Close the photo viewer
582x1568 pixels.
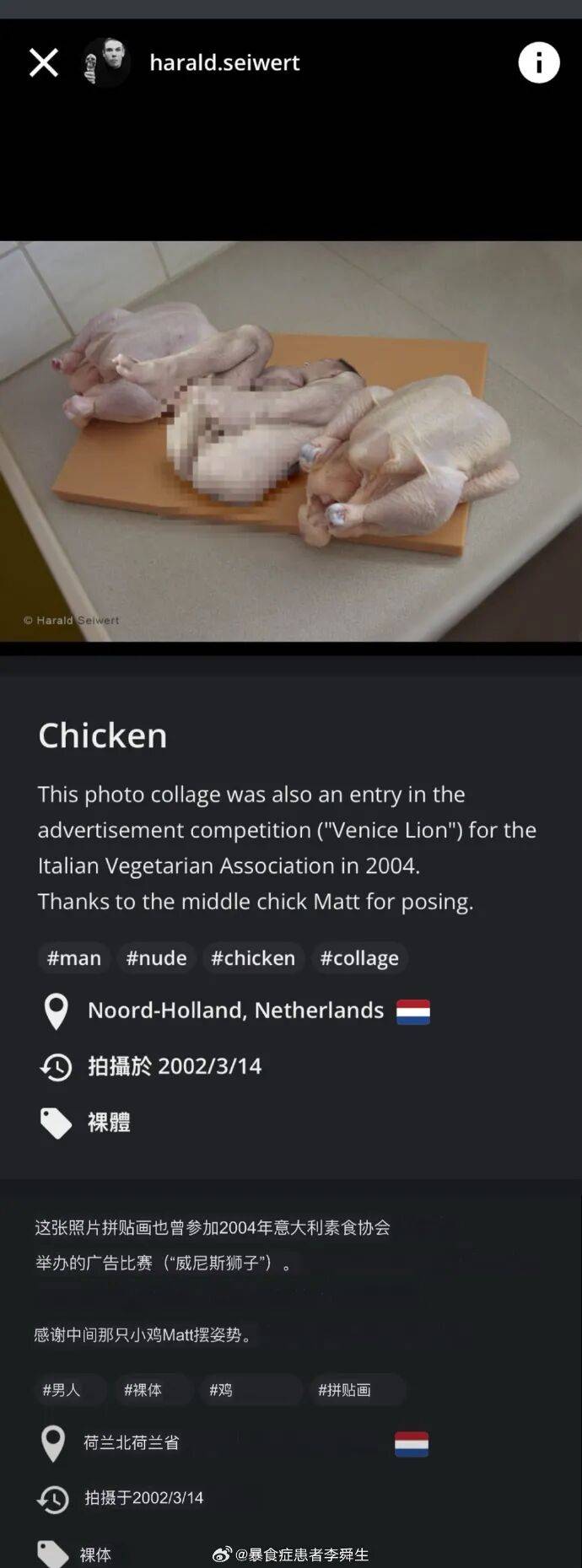coord(44,62)
